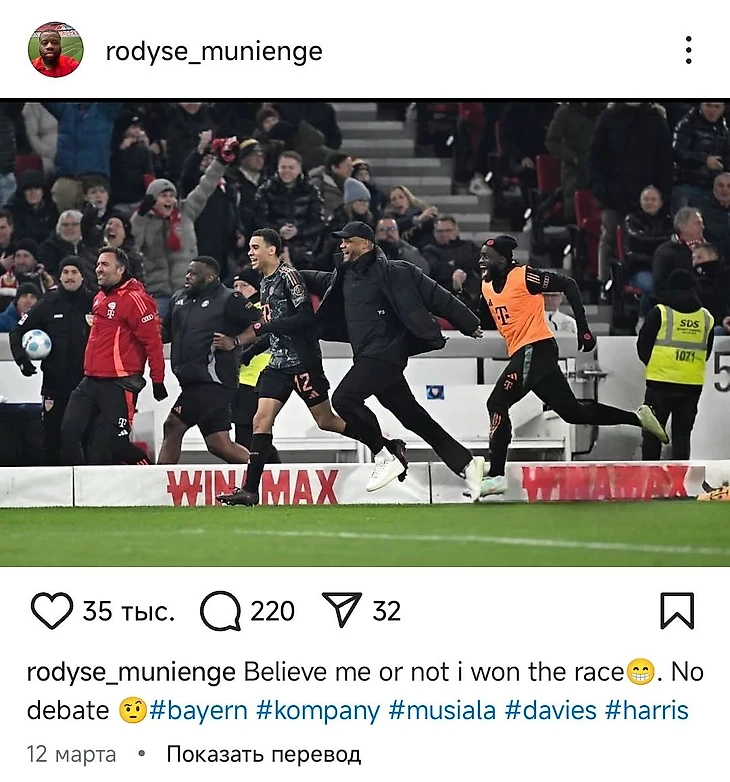Open the post's three-dot options menu
The image size is (730, 782).
tap(688, 50)
